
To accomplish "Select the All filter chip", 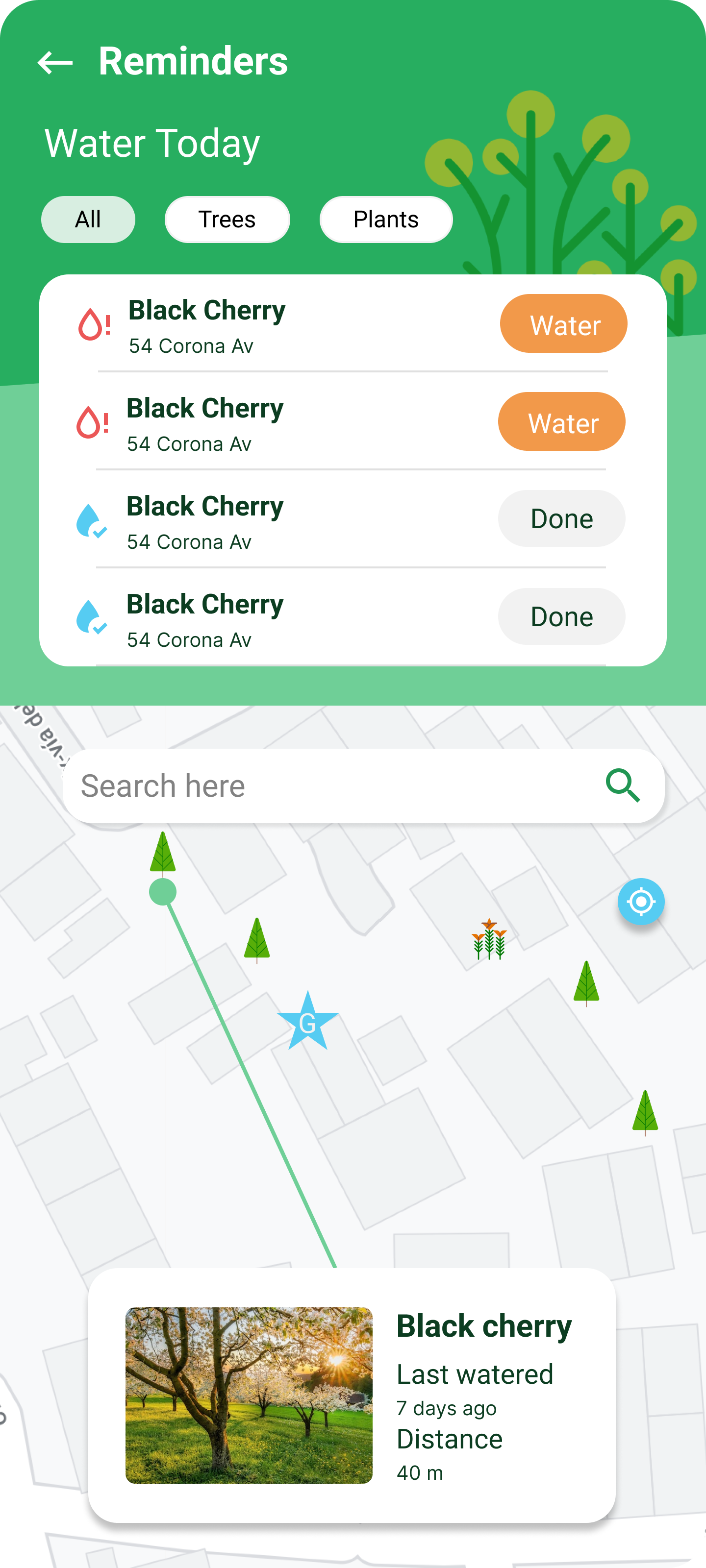I will pos(88,220).
